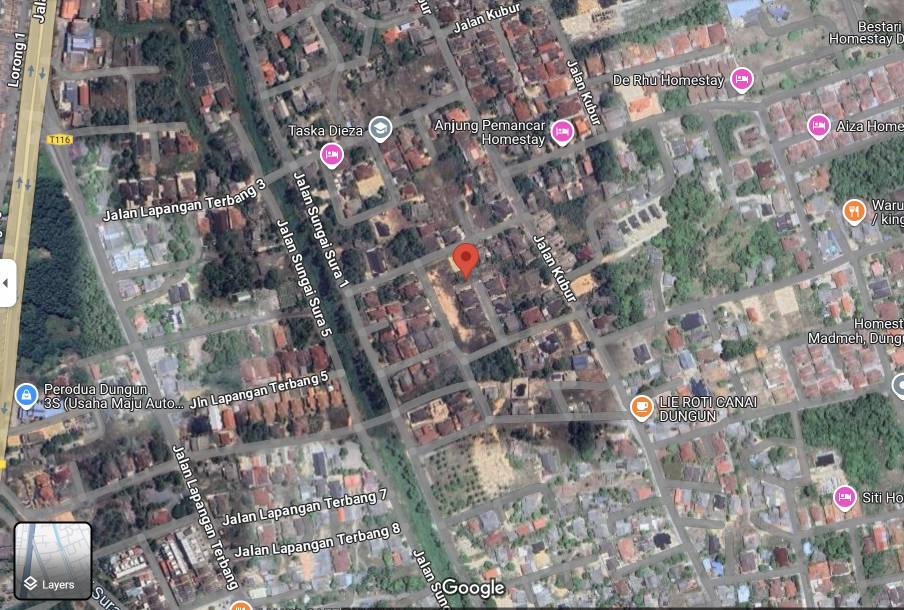904x610 pixels.
Task: Open Perodua Dungun 3S marker
Action: point(26,395)
